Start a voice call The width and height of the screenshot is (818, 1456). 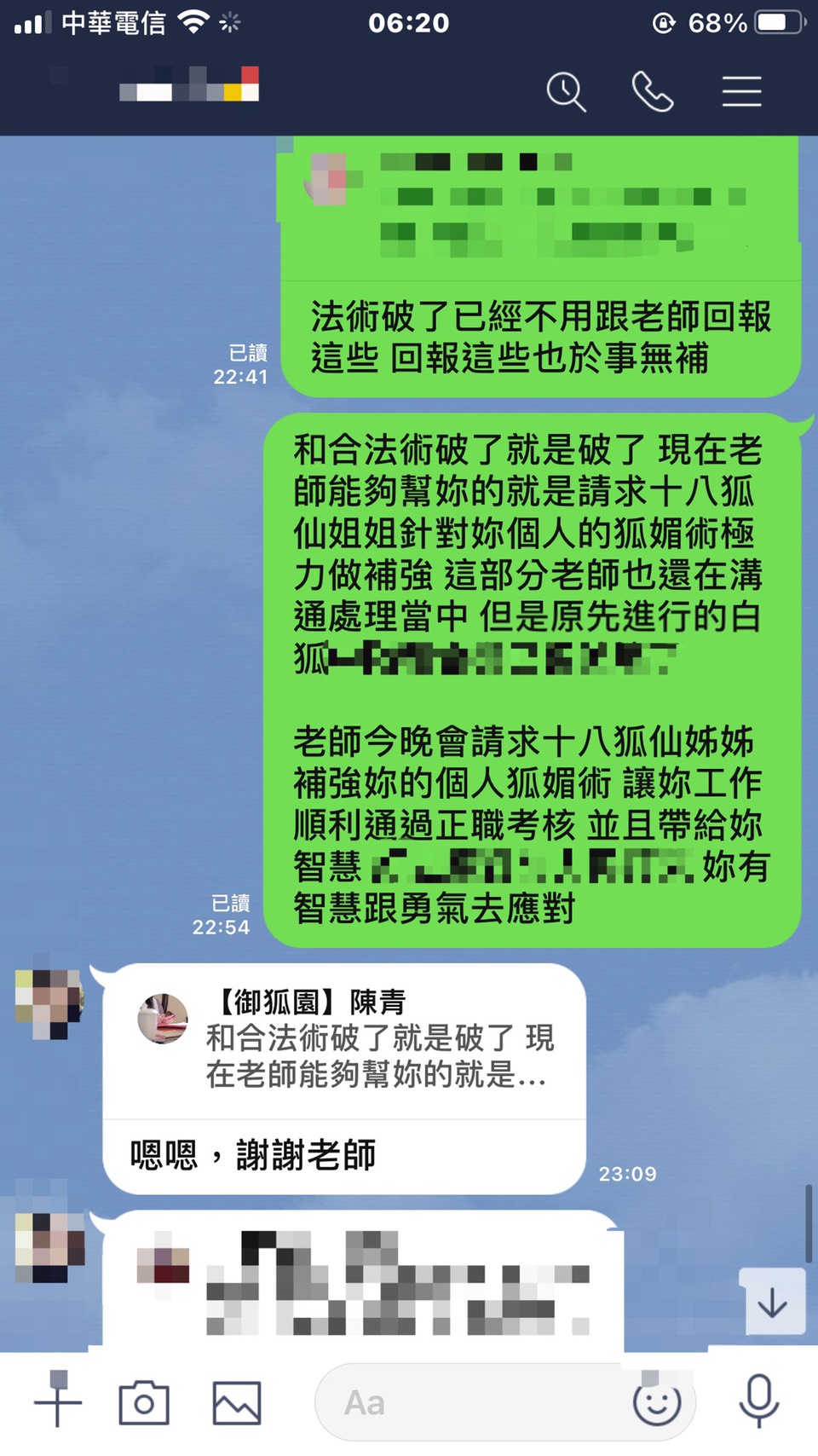click(653, 92)
